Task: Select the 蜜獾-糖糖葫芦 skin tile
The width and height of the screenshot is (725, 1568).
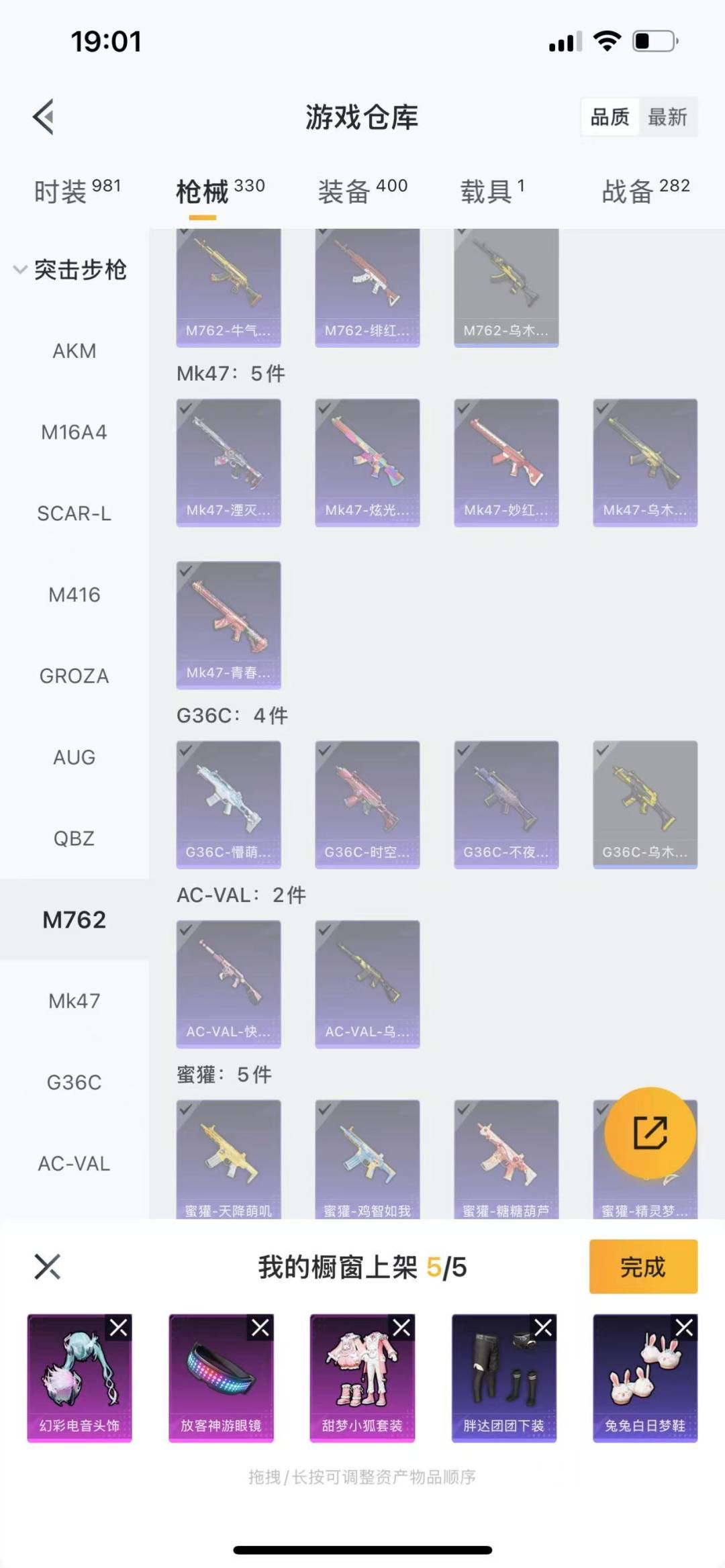Action: coord(506,1158)
